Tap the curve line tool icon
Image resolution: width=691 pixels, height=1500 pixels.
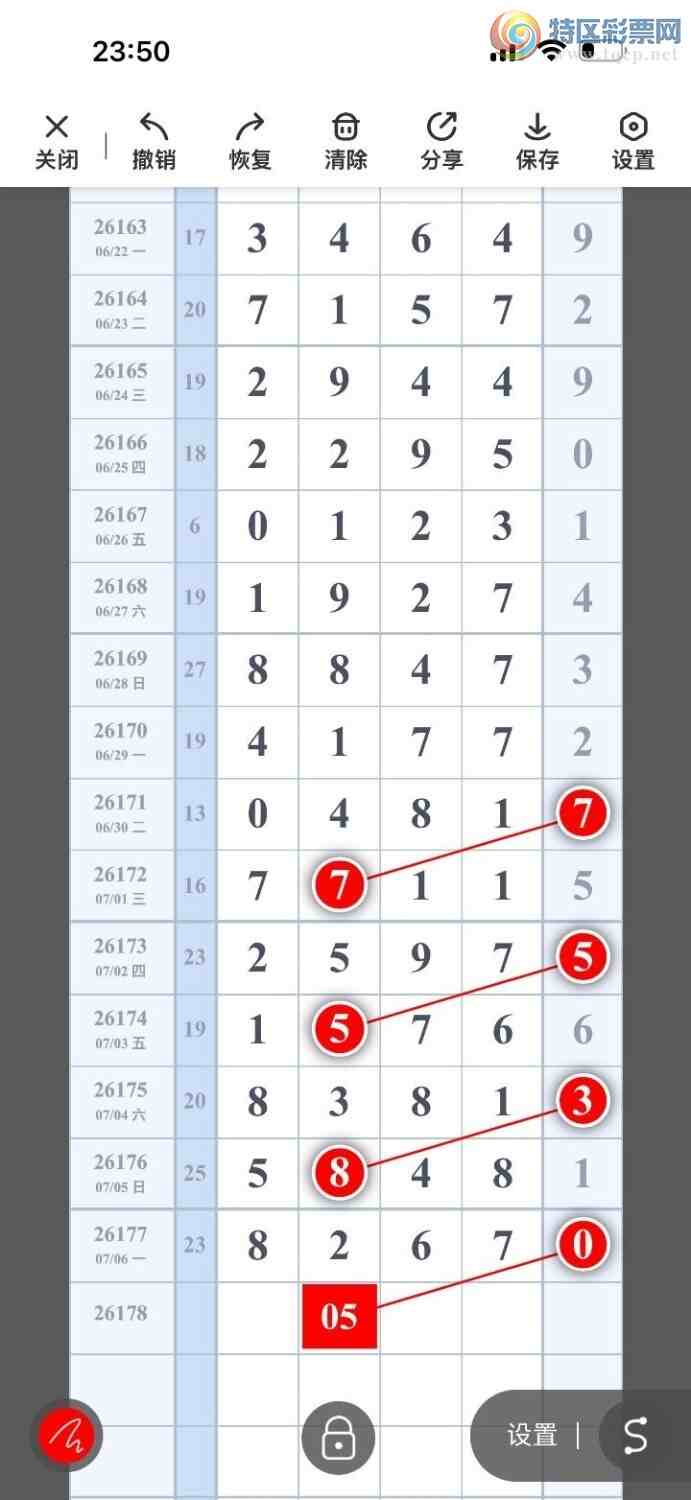[x=636, y=1436]
